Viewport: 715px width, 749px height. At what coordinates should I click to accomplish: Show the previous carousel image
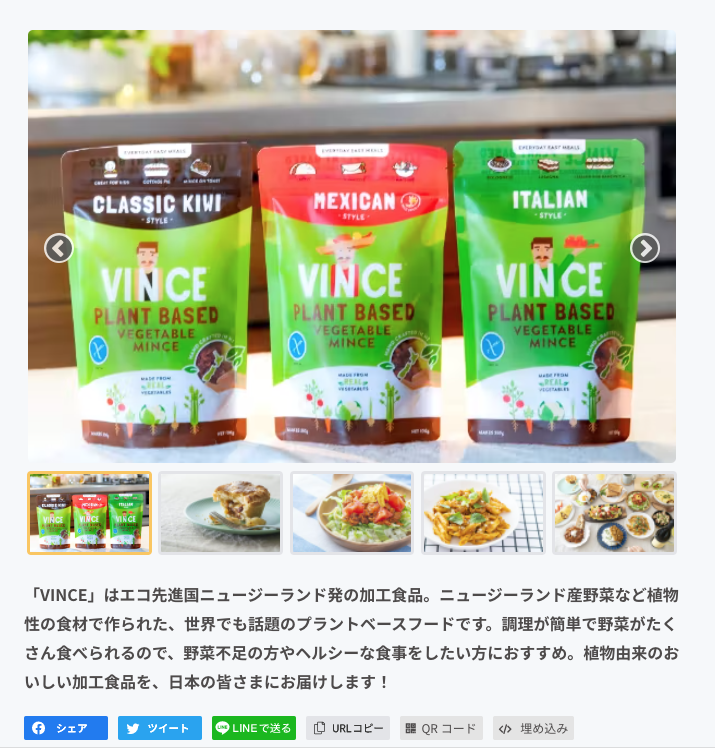click(x=59, y=248)
